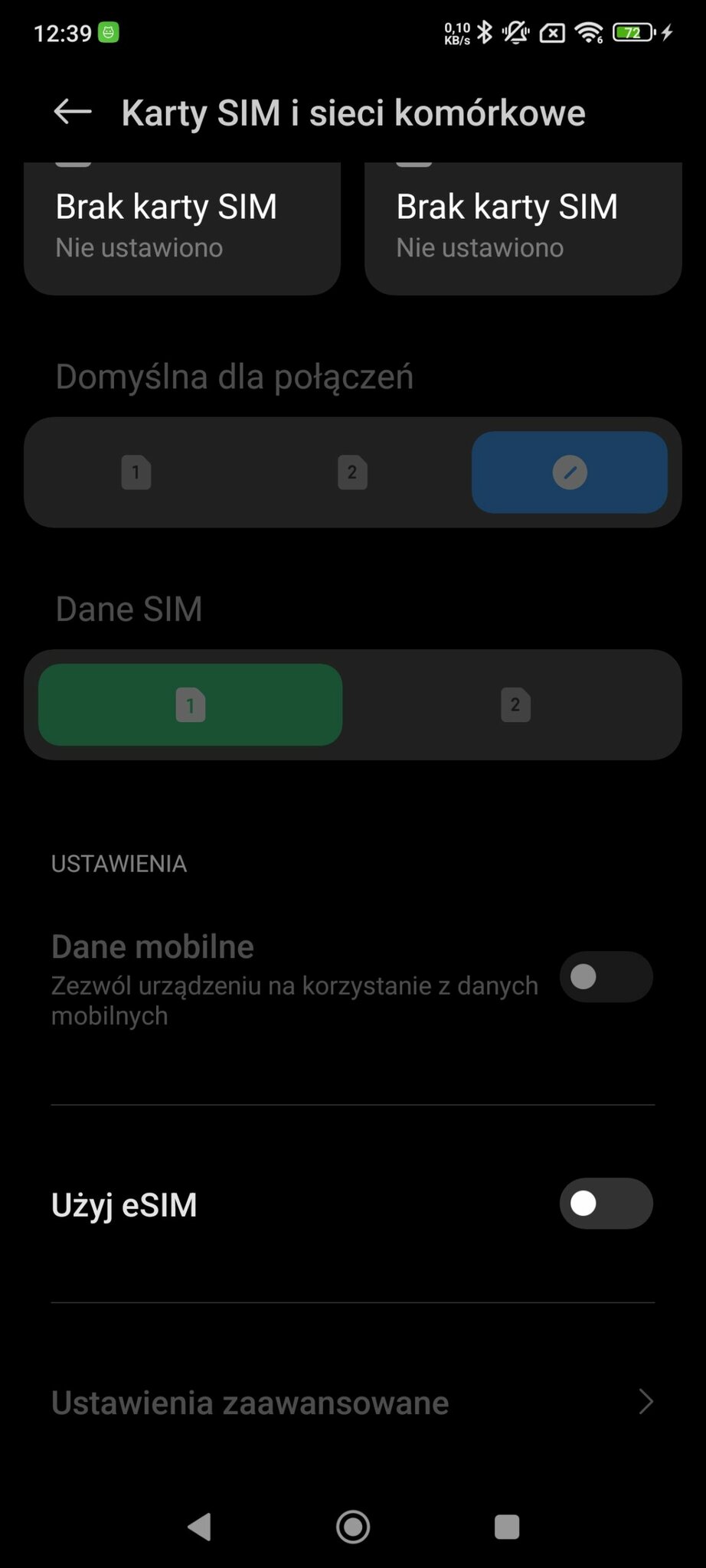Screen dimensions: 706x1568
Task: Select SIM 1 under Domyślna dla połączeń
Action: (136, 472)
